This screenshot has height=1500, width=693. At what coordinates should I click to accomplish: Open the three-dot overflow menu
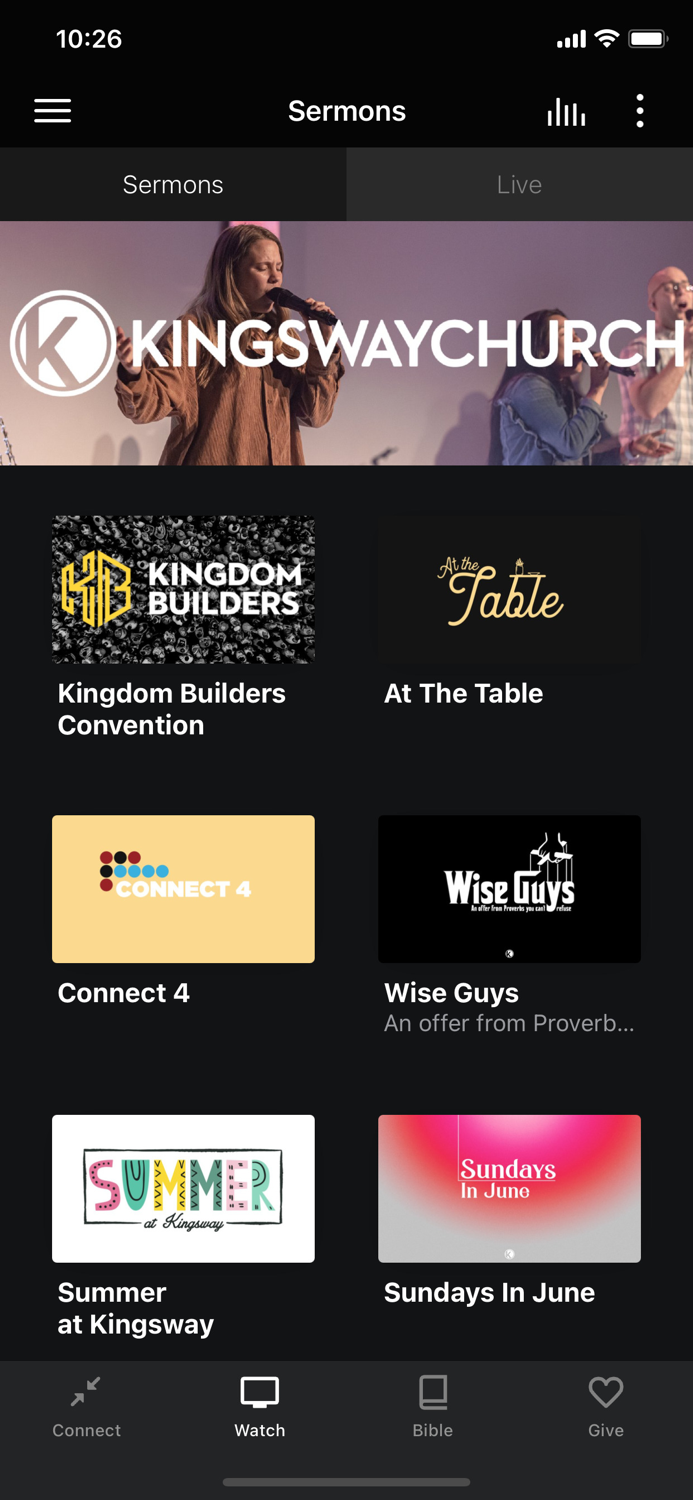[640, 111]
